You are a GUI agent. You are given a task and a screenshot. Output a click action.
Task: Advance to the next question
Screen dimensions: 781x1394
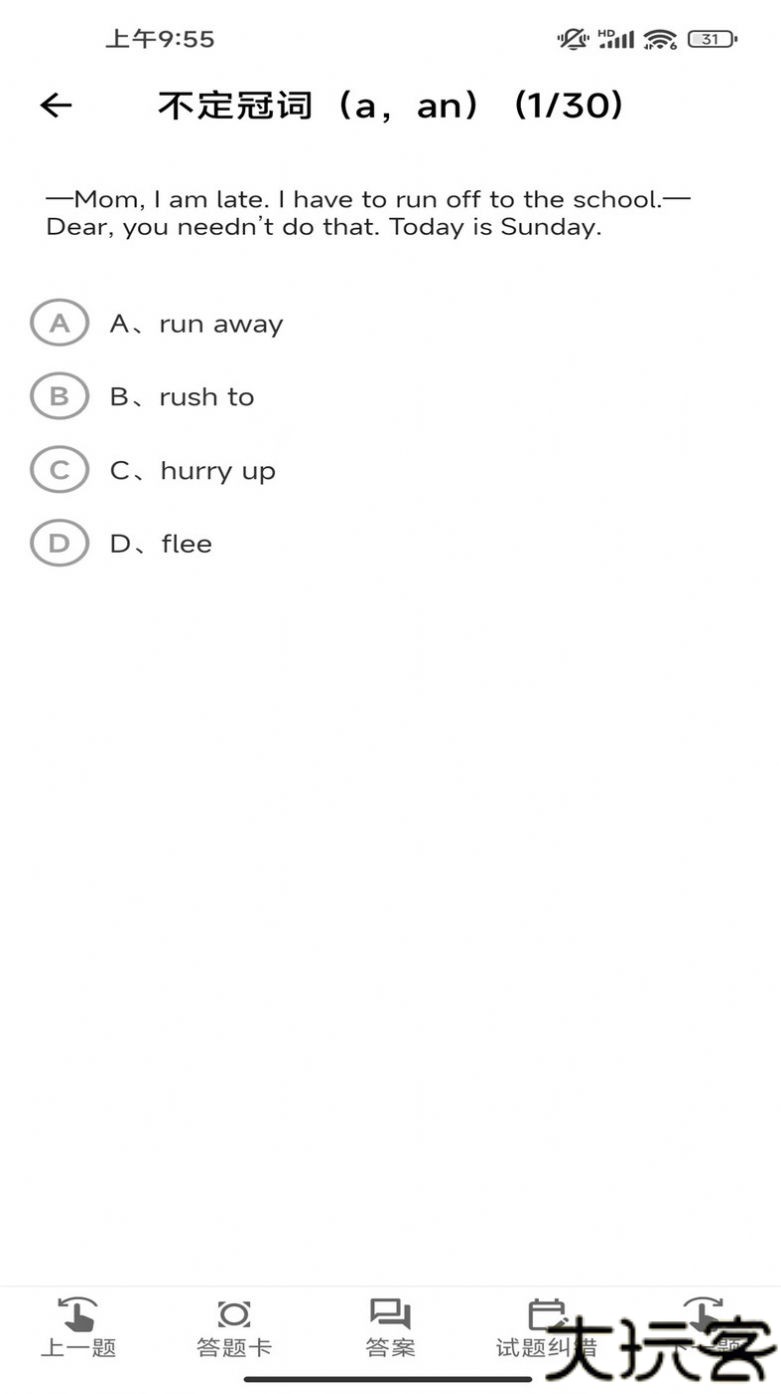click(703, 1328)
